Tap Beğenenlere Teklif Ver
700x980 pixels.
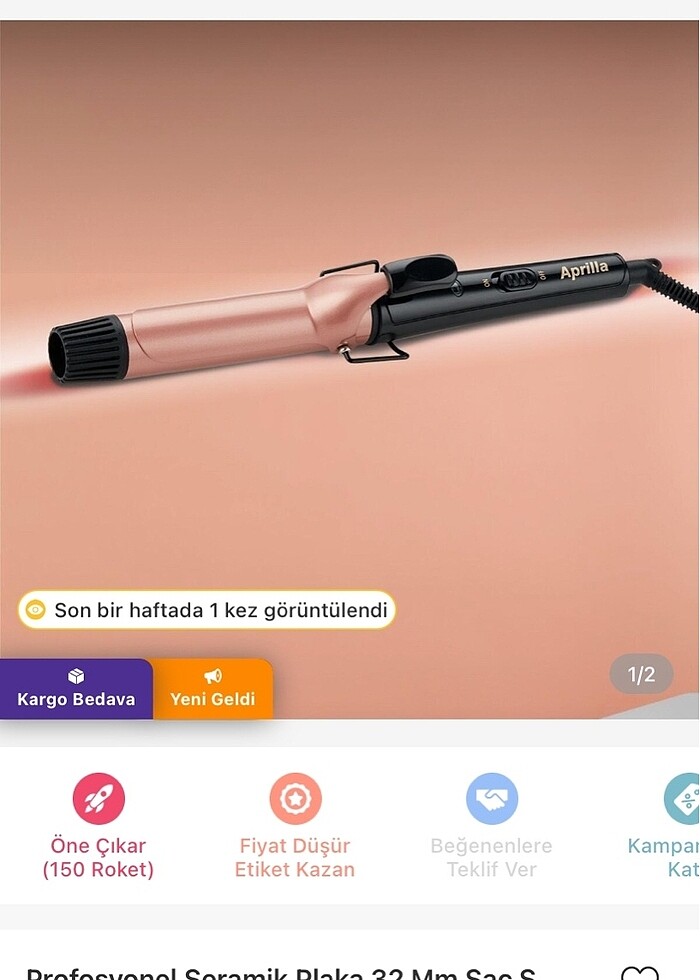(x=491, y=826)
